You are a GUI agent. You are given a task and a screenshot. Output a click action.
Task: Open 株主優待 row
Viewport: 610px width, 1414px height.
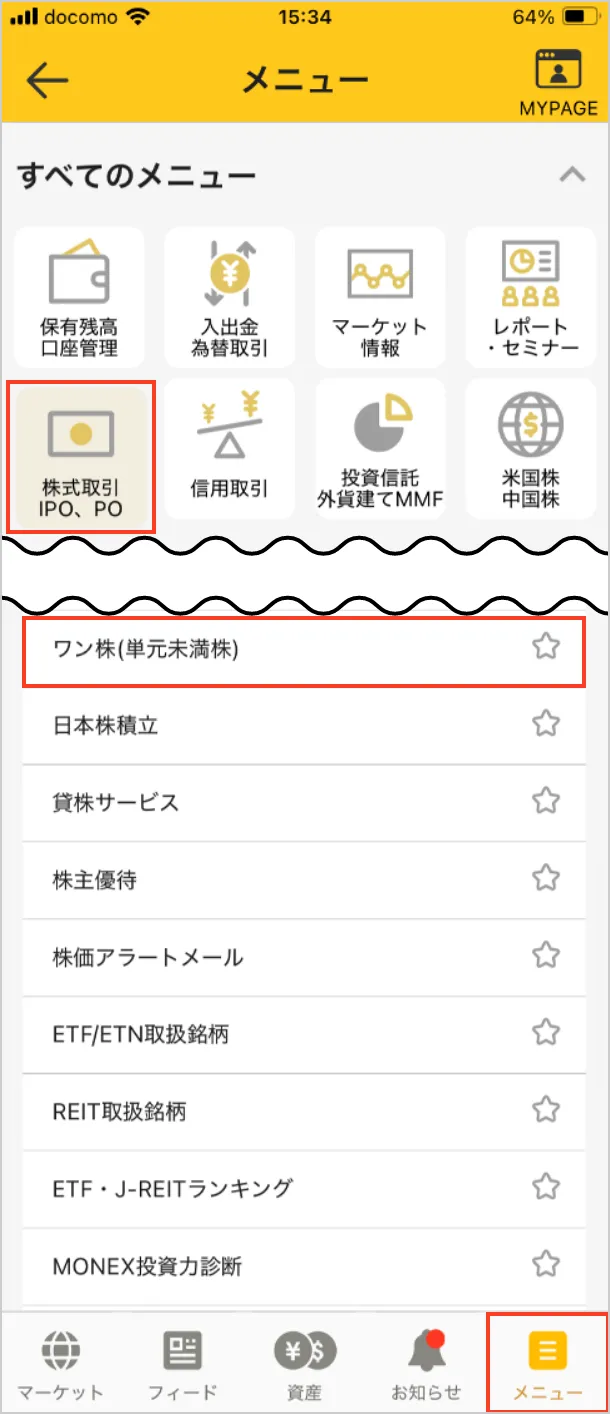pos(280,880)
